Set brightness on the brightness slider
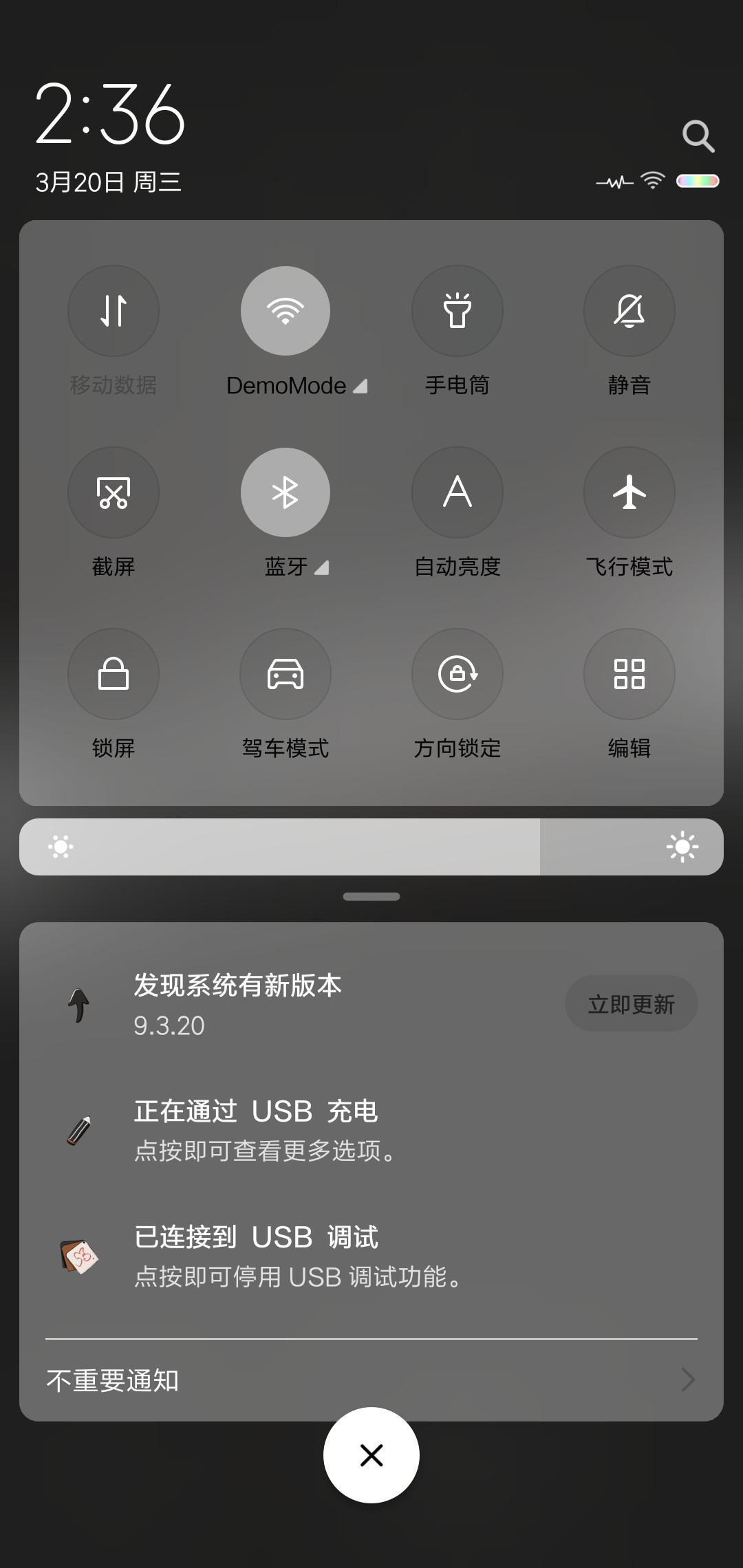 (x=371, y=847)
